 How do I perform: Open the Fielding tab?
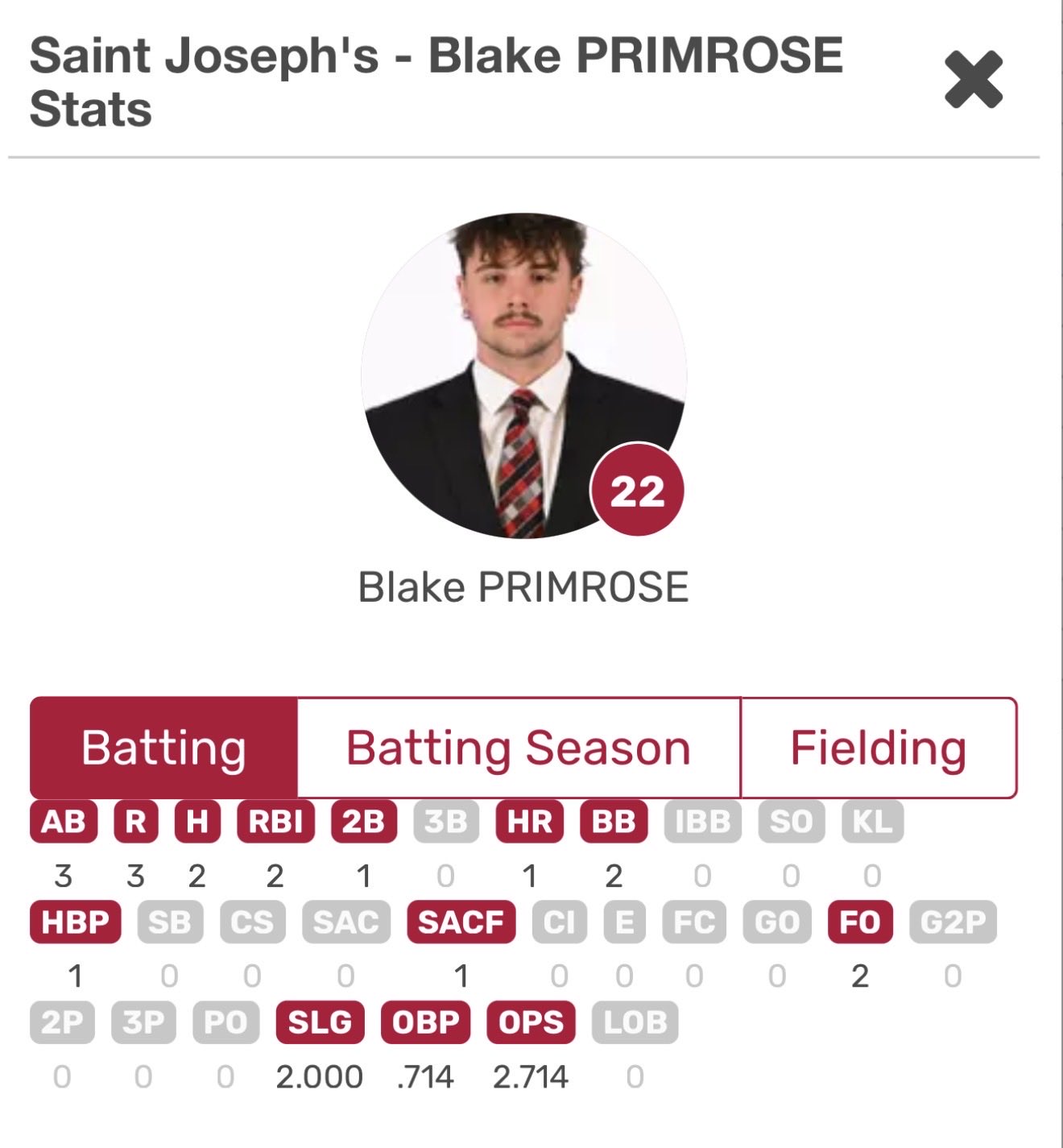(878, 748)
